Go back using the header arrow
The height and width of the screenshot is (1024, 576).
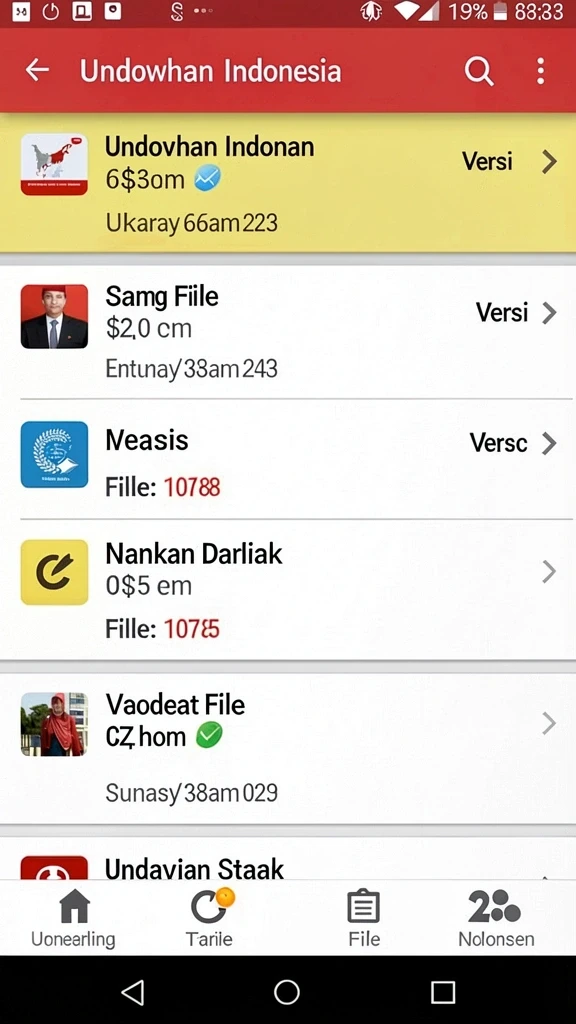click(x=37, y=70)
